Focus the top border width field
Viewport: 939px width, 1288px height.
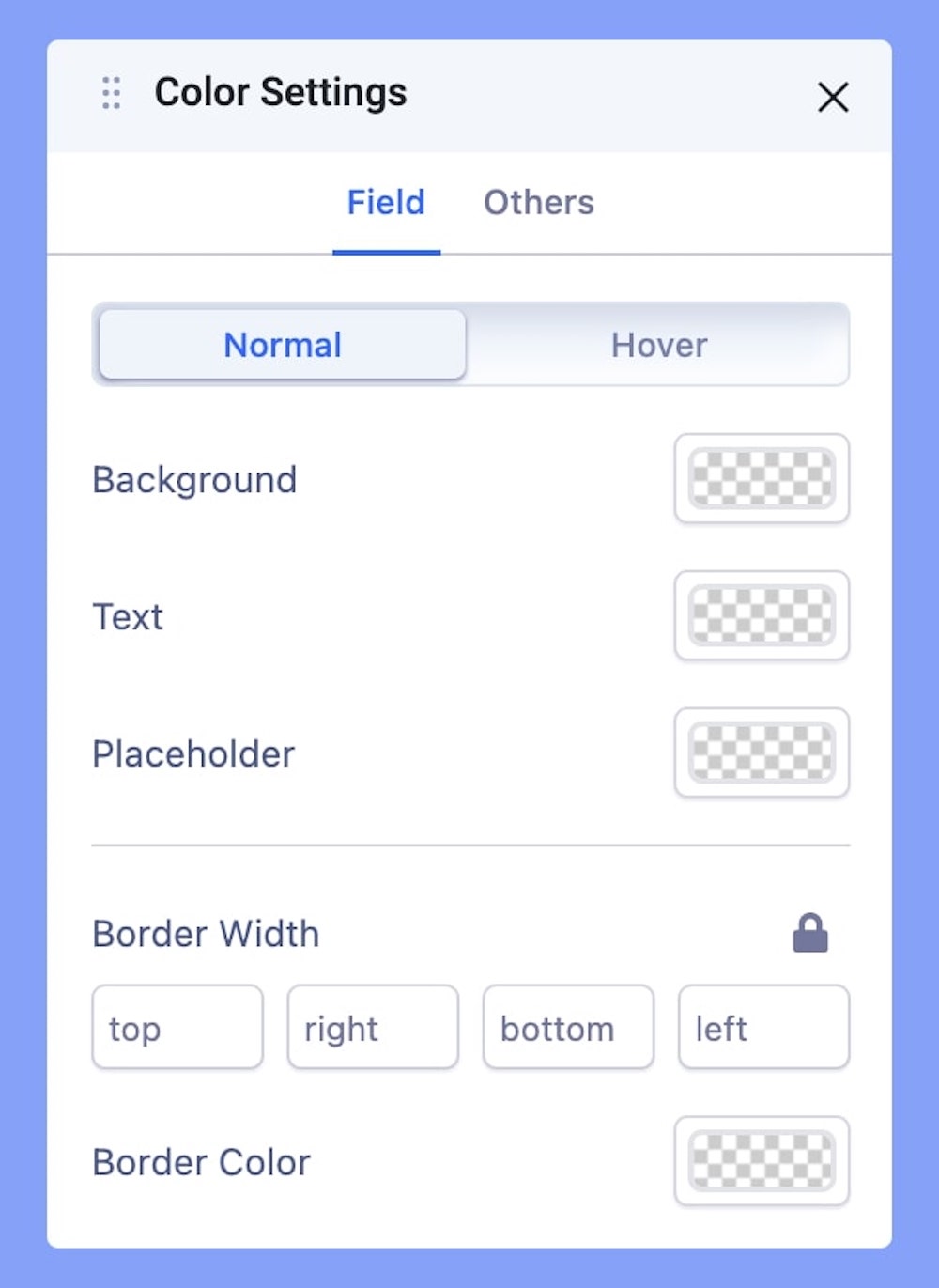[177, 1028]
